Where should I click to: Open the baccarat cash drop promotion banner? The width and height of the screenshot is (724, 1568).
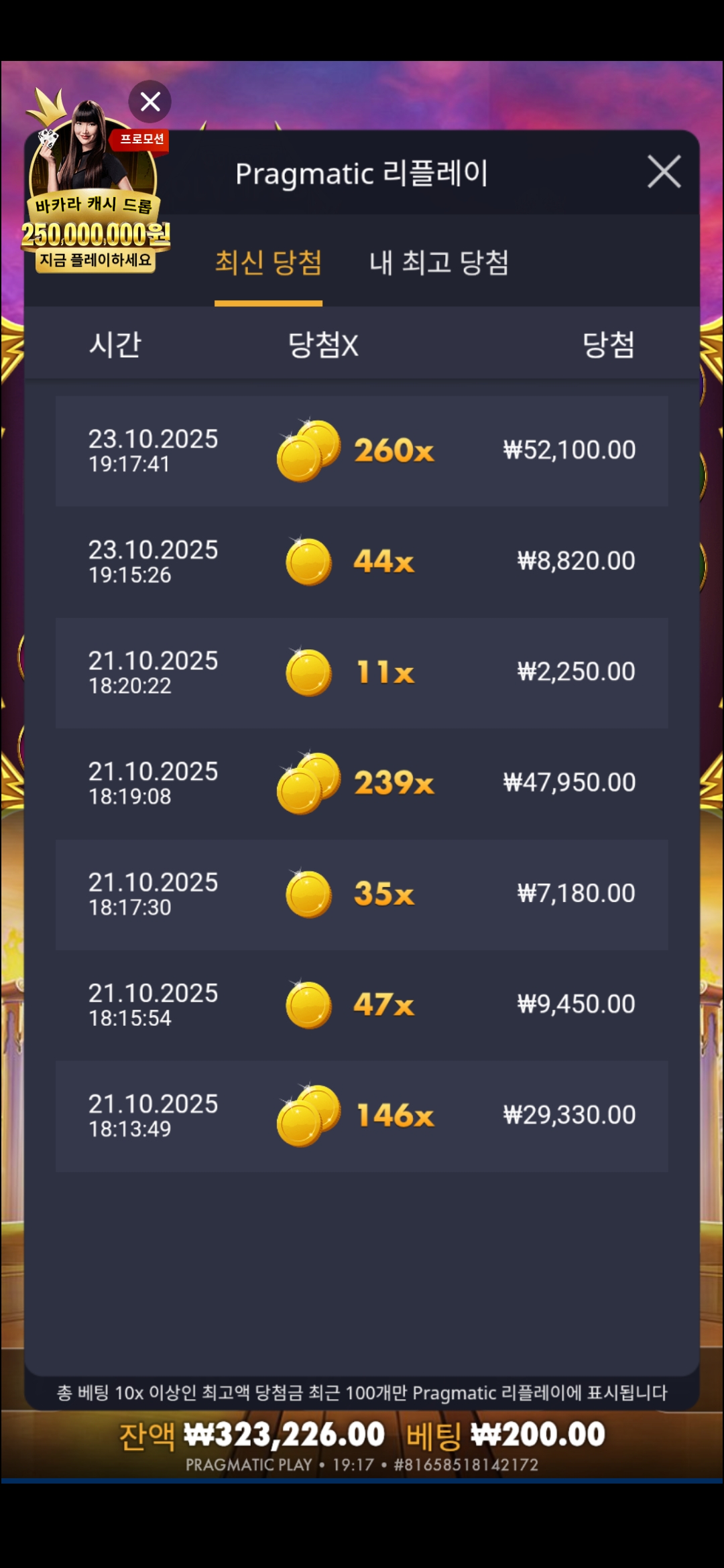[95, 201]
